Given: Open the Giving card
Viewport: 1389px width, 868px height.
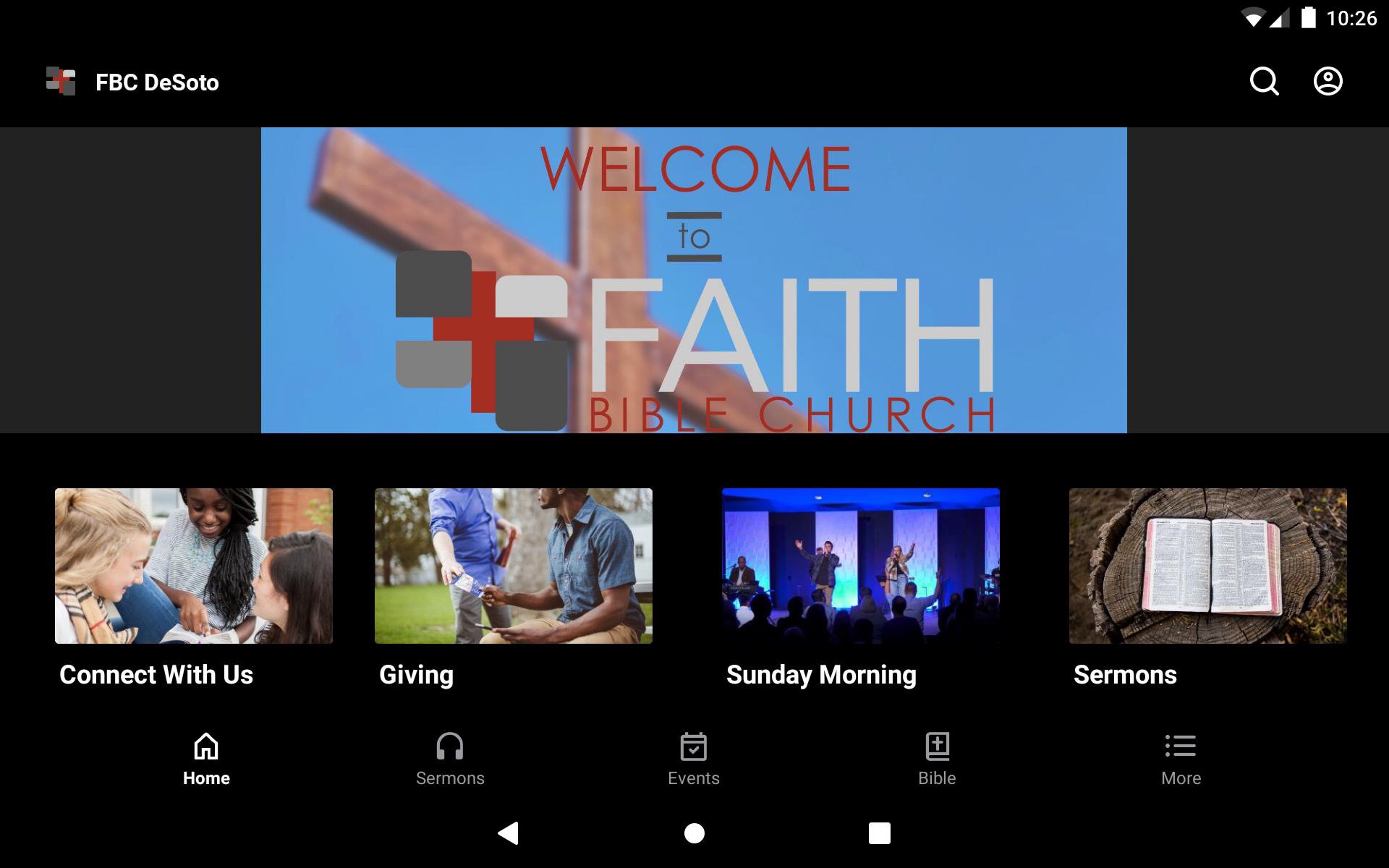Looking at the screenshot, I should pos(513,566).
